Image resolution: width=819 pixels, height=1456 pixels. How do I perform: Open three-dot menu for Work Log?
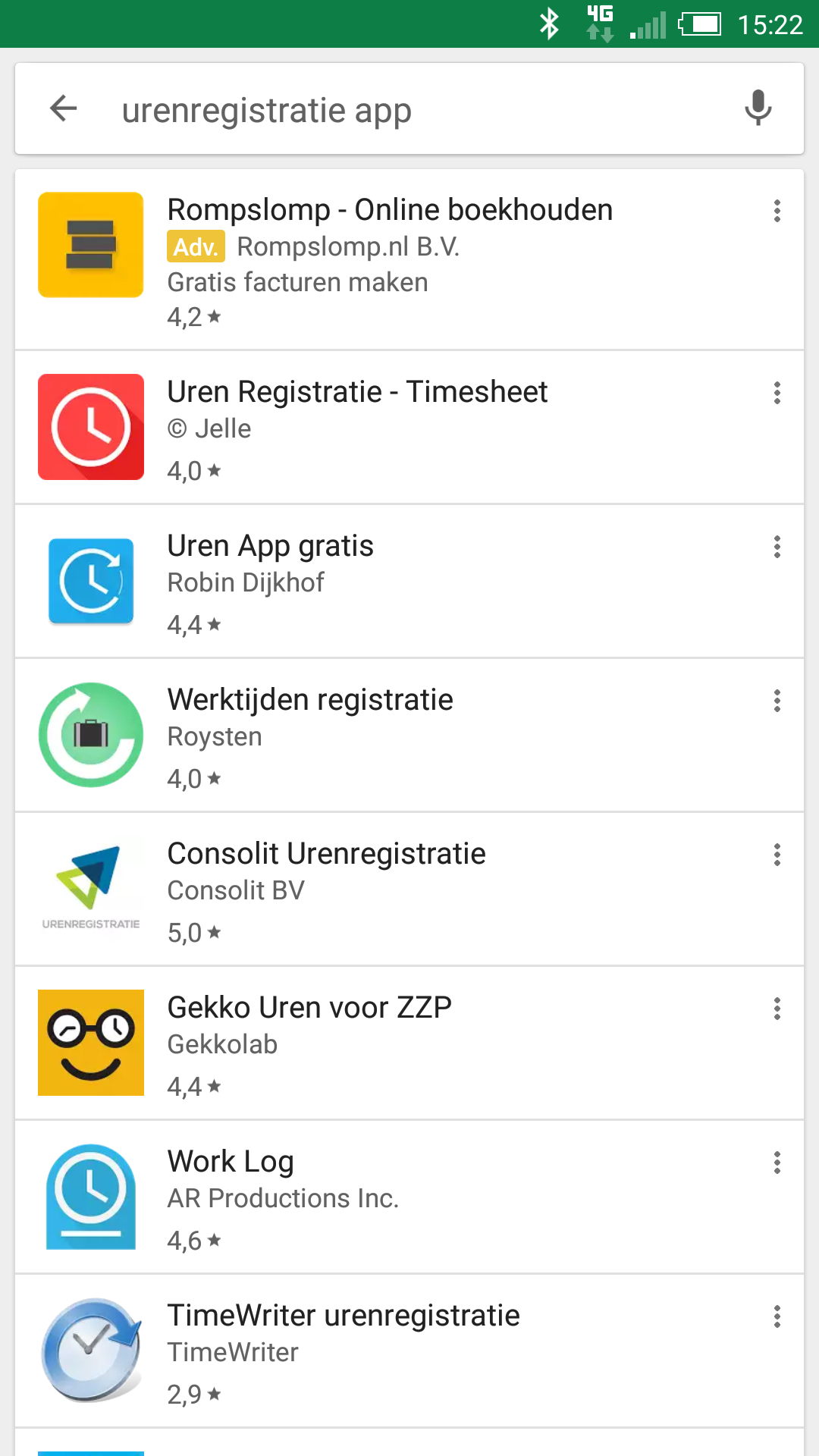pos(777,1163)
